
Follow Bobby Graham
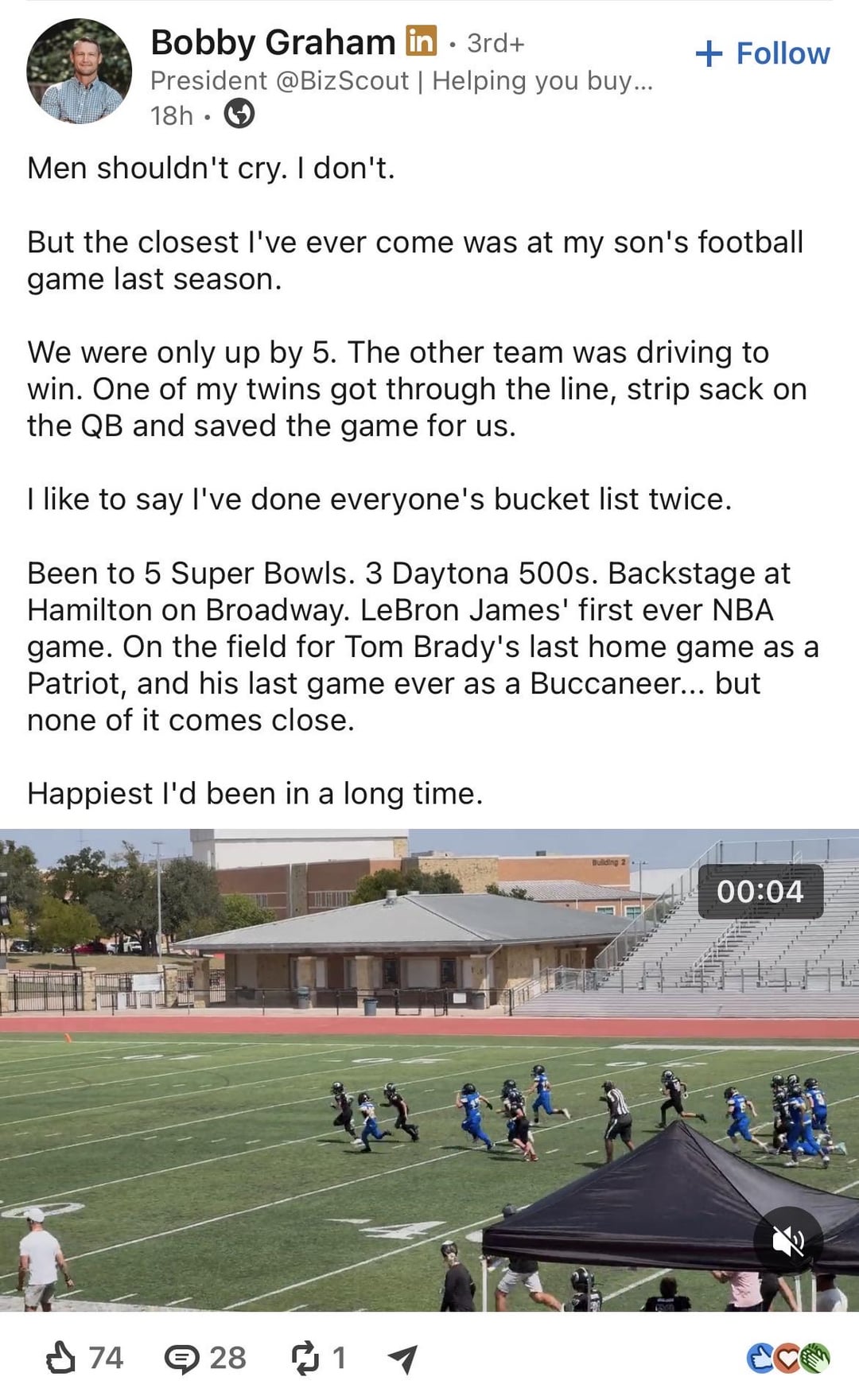762,54
